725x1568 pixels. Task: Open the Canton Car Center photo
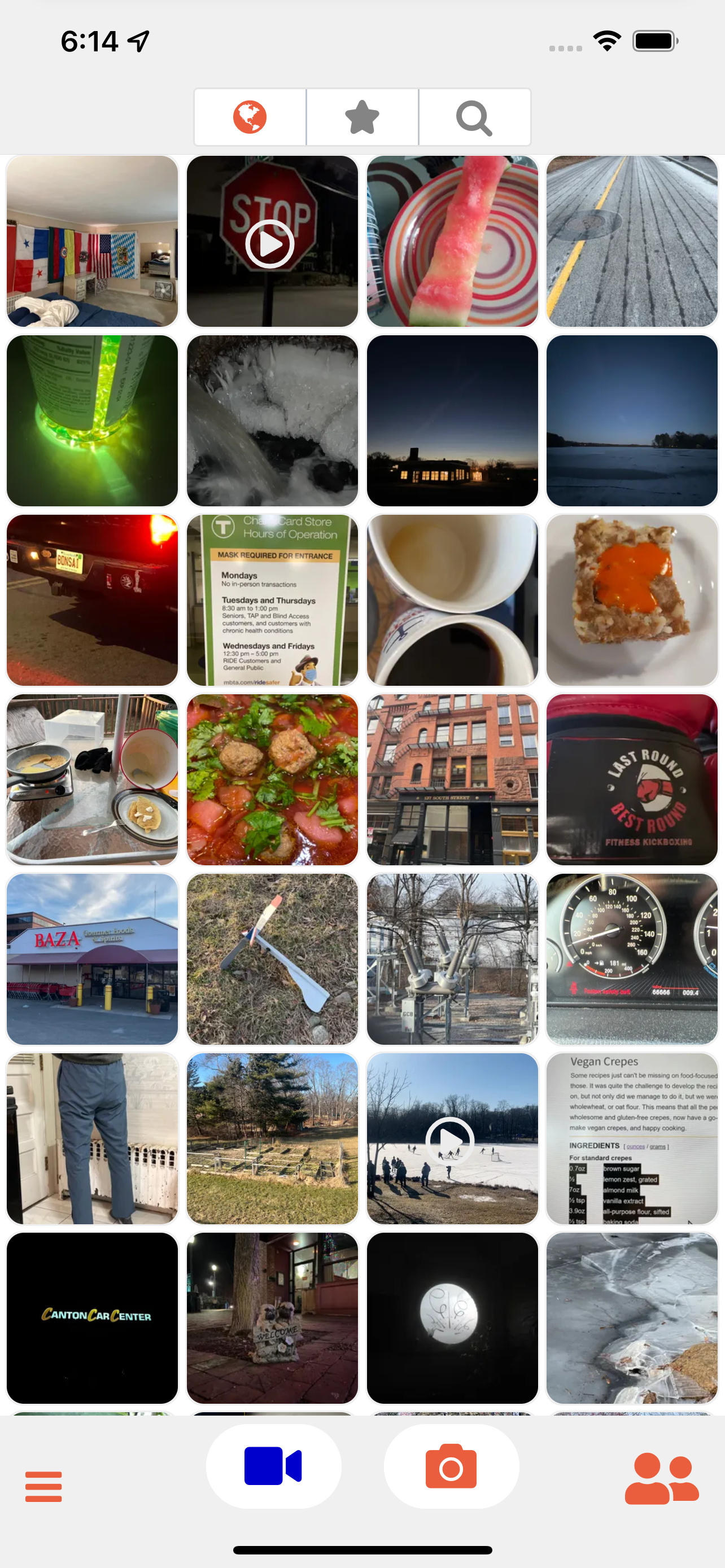tap(92, 1318)
